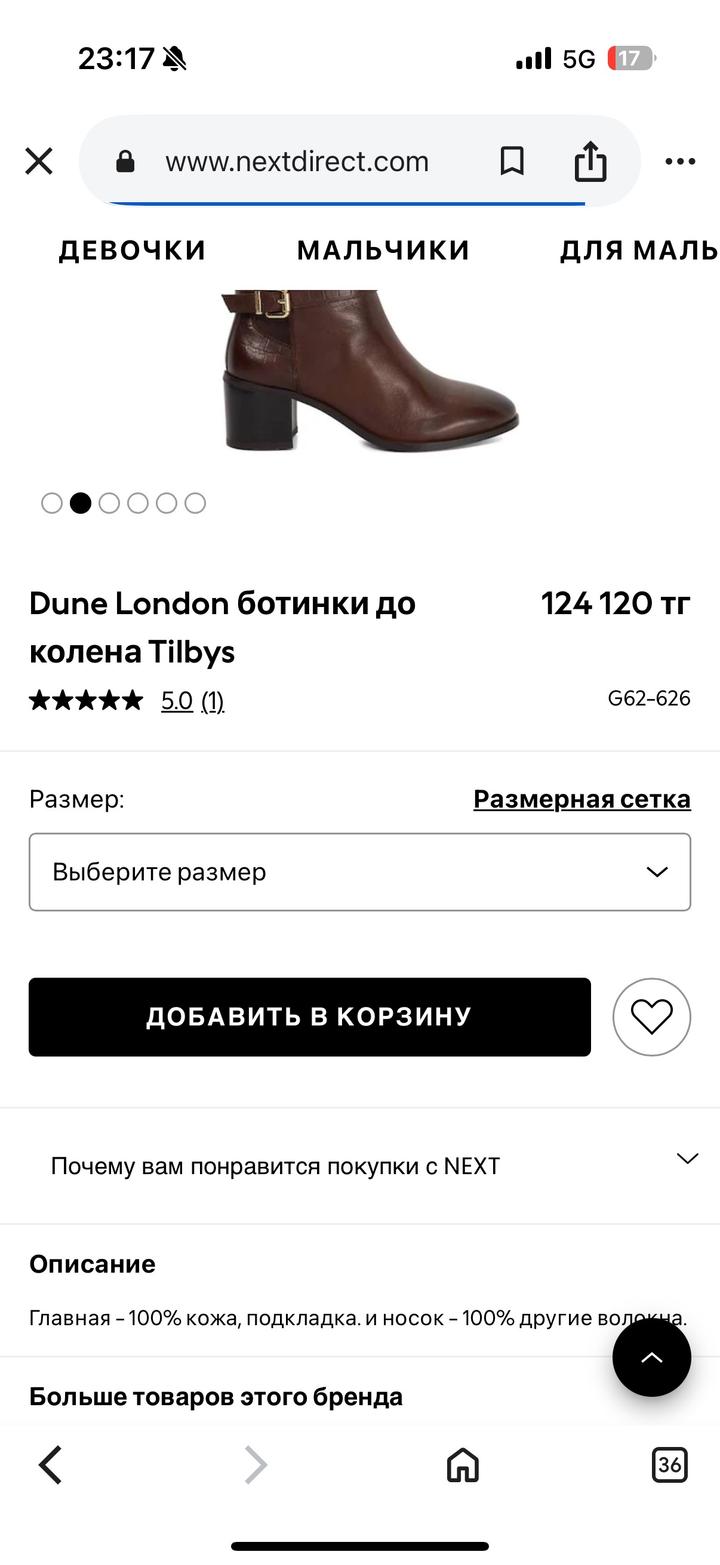View the 36 open tabs
The width and height of the screenshot is (720, 1565).
669,1465
